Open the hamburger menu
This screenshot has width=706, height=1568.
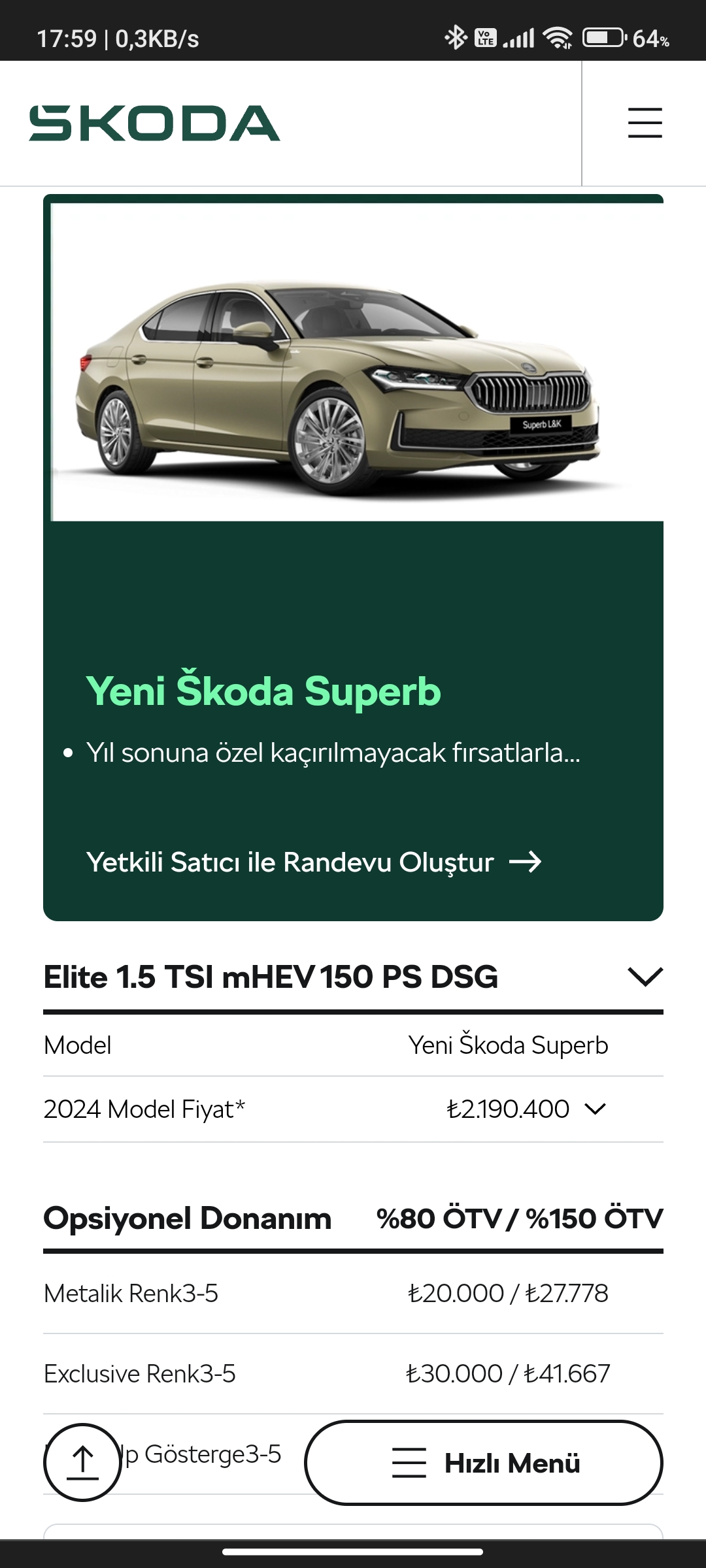[645, 123]
